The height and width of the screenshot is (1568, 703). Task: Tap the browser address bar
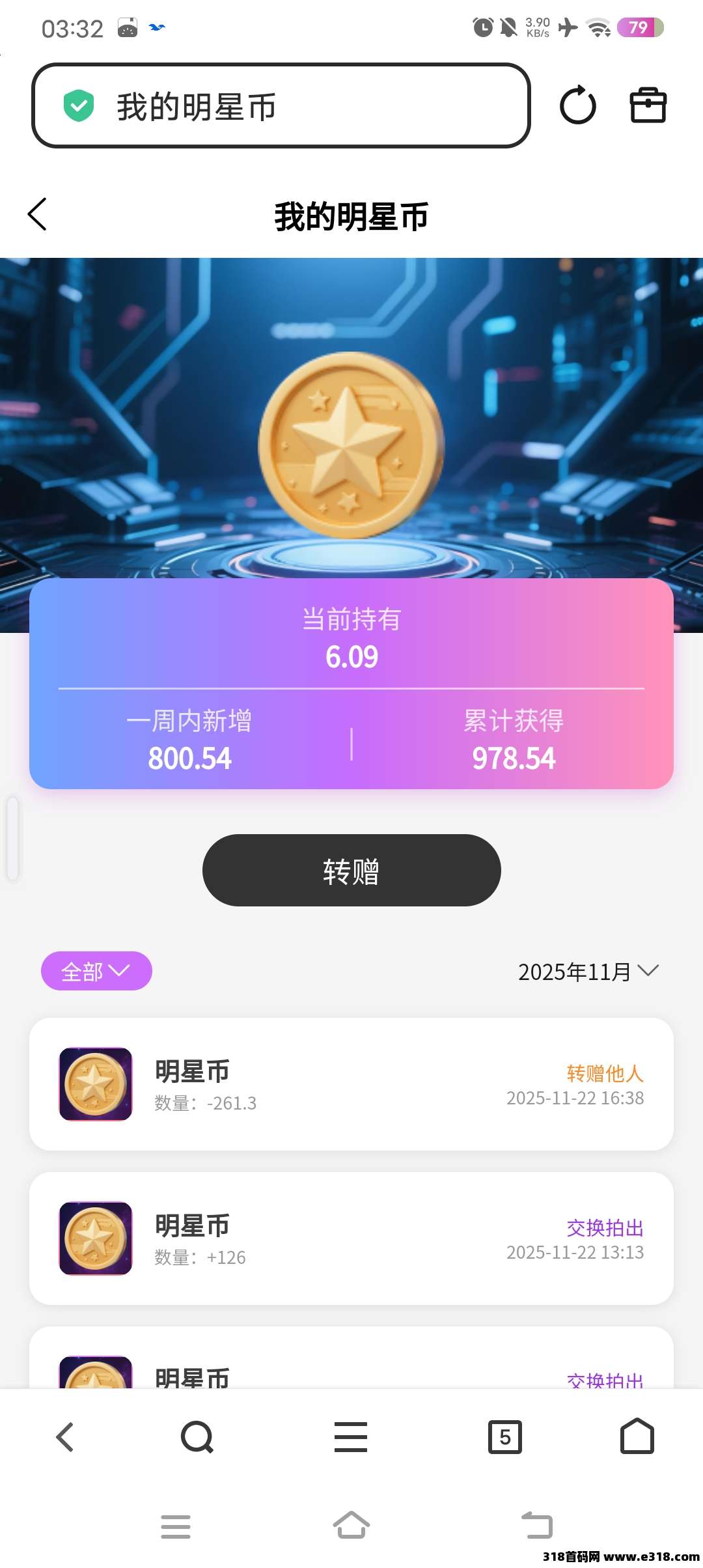point(280,106)
